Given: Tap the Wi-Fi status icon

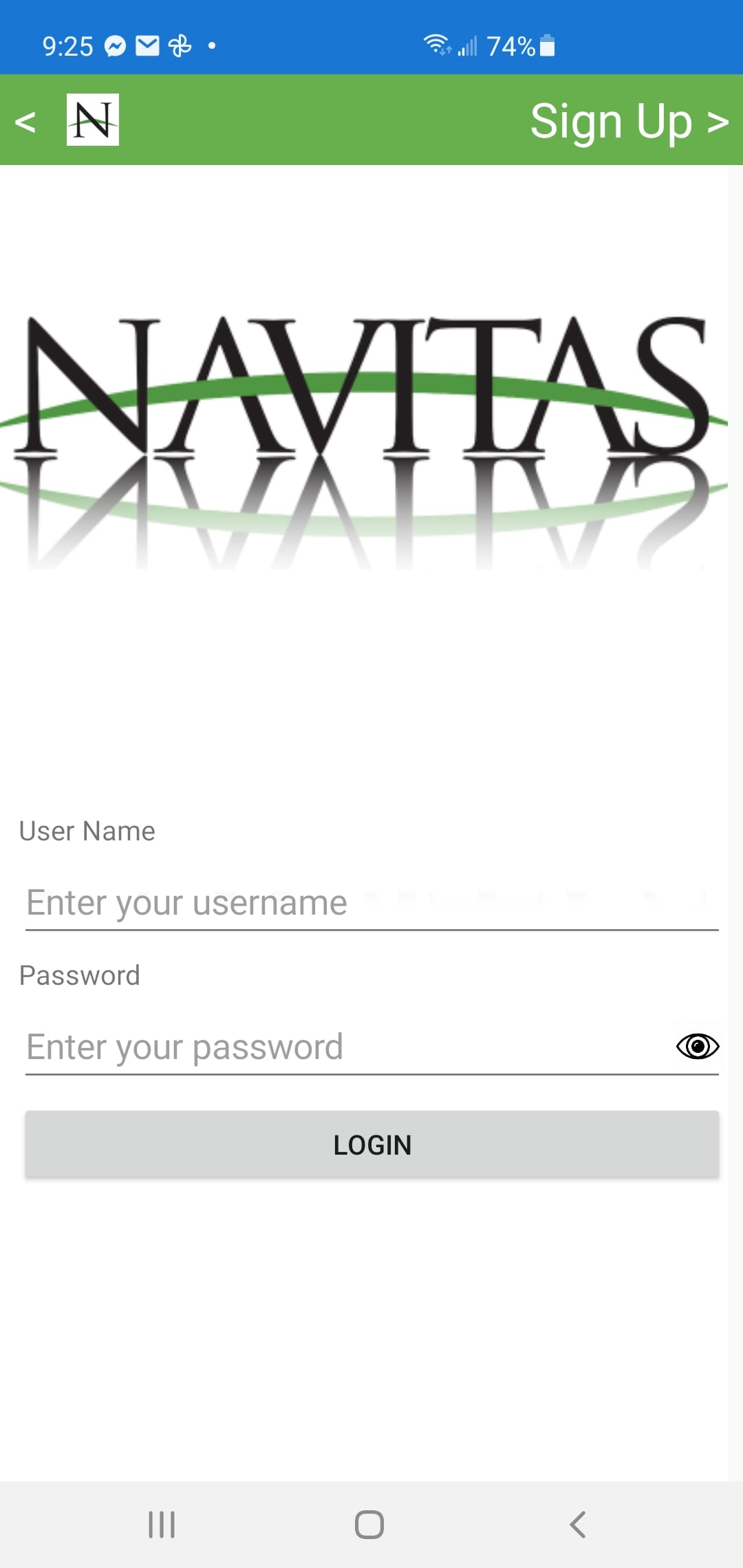Looking at the screenshot, I should (x=436, y=43).
